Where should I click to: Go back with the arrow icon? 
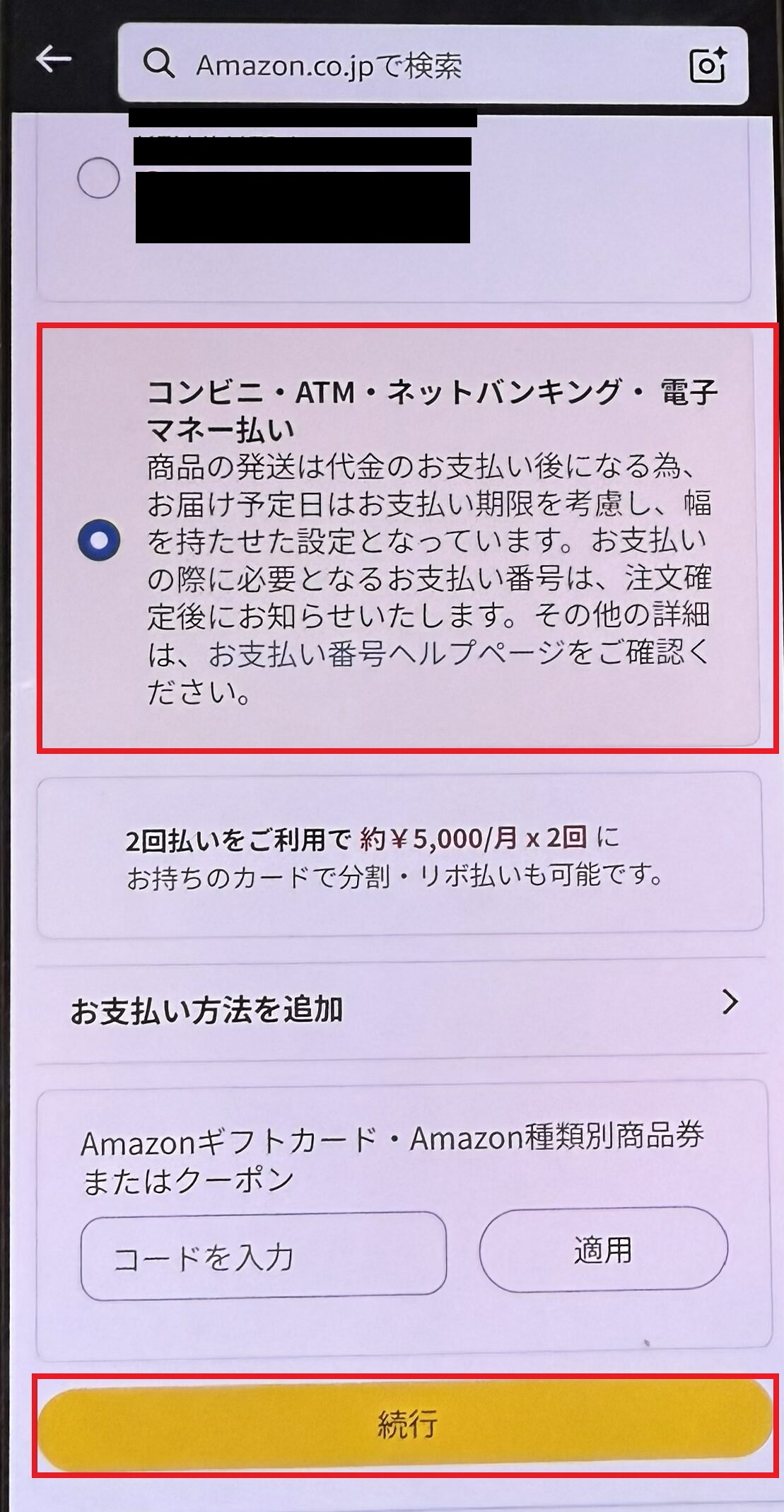[x=54, y=59]
